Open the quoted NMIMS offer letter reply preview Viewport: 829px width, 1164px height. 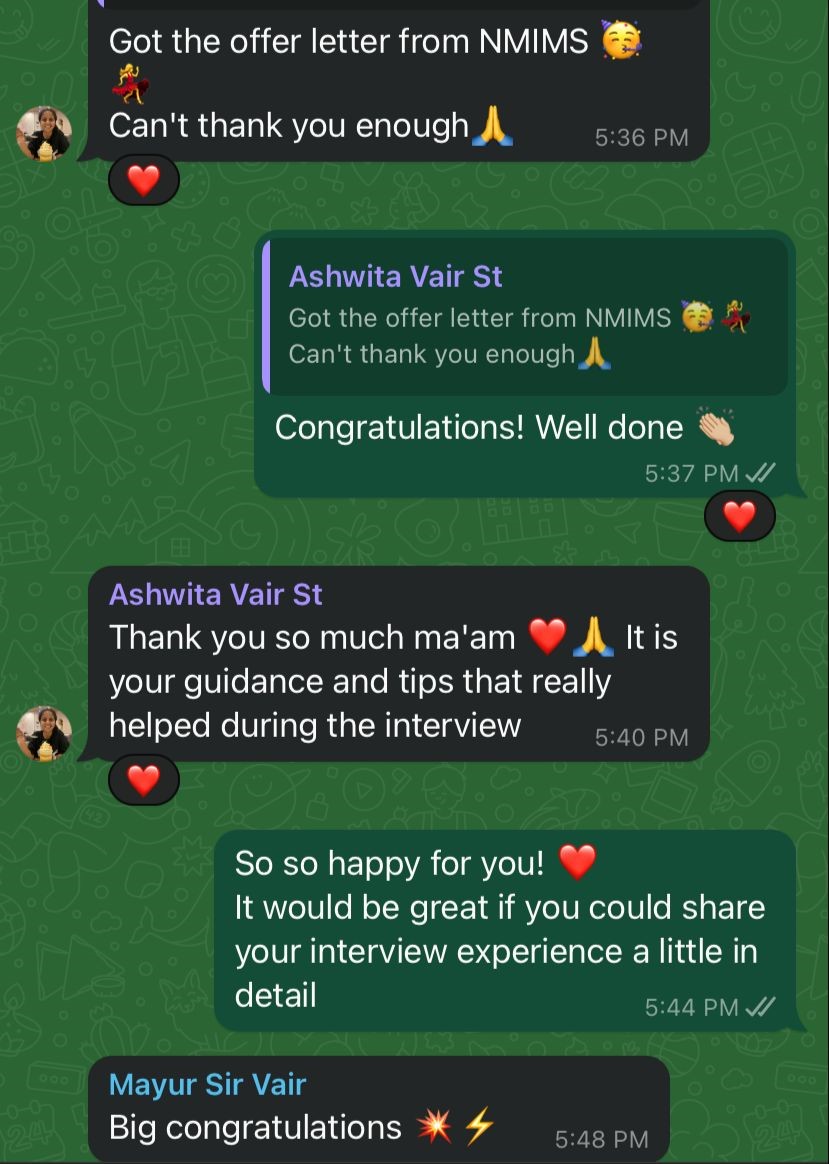click(525, 316)
